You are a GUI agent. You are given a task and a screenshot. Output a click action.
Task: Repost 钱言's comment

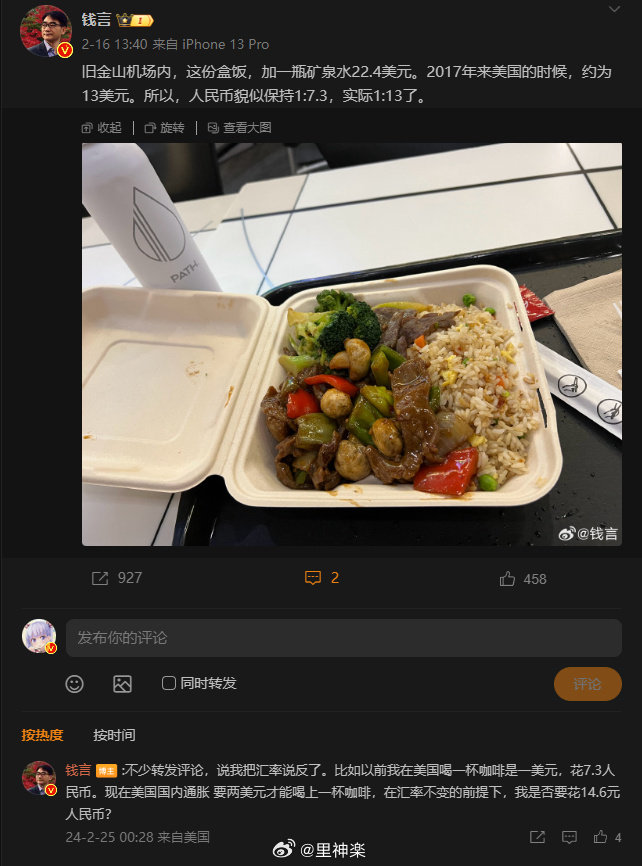[537, 837]
